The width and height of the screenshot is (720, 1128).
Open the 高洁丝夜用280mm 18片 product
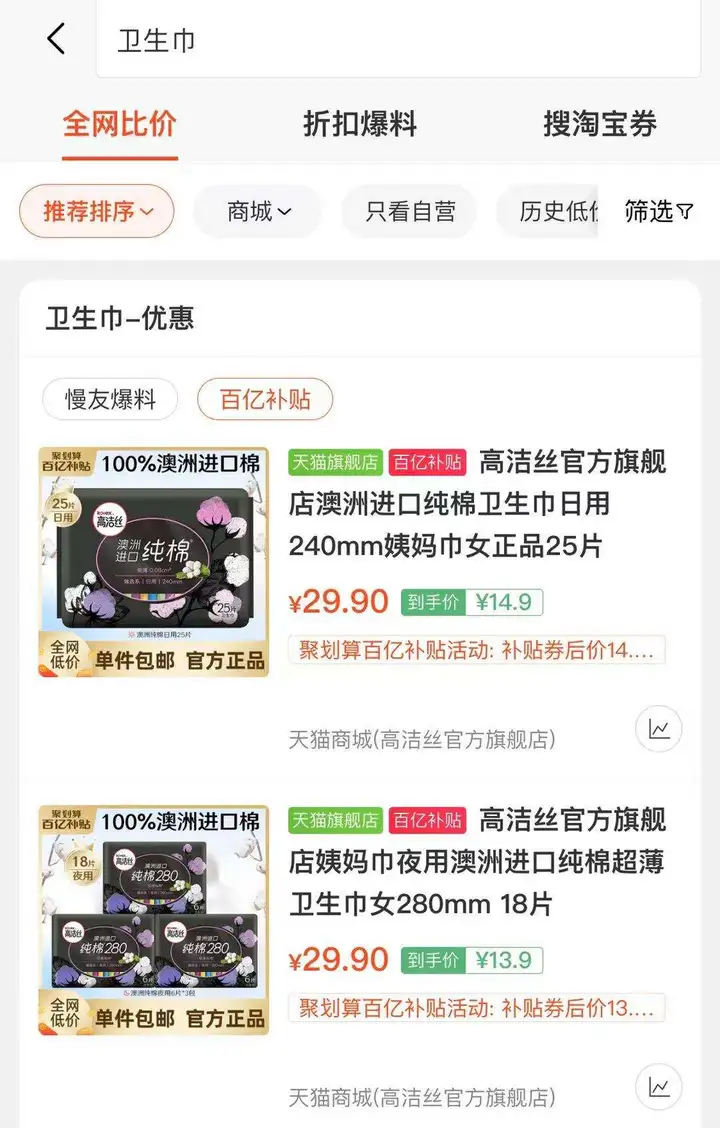pyautogui.click(x=477, y=862)
